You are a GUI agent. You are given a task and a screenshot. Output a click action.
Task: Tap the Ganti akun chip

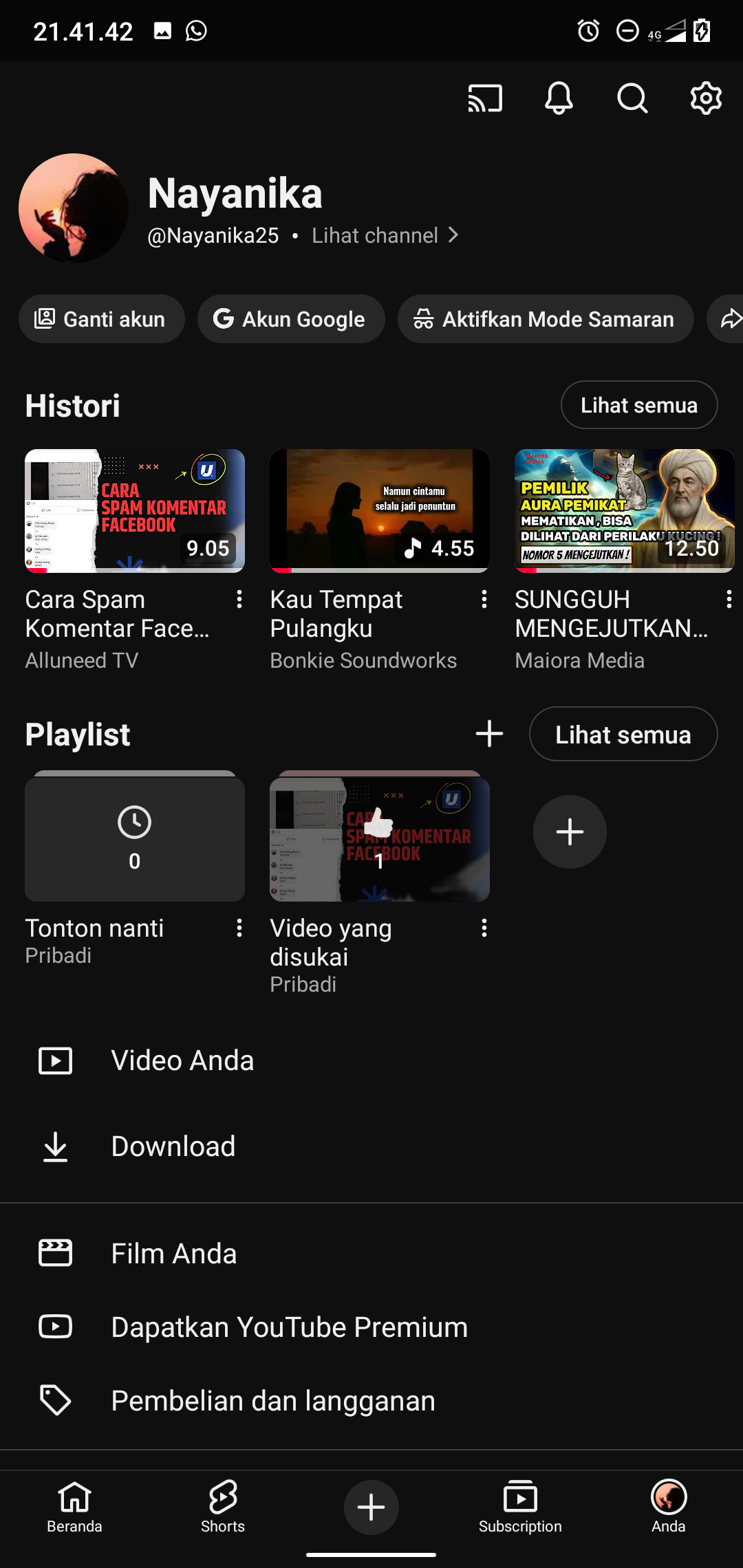[102, 319]
